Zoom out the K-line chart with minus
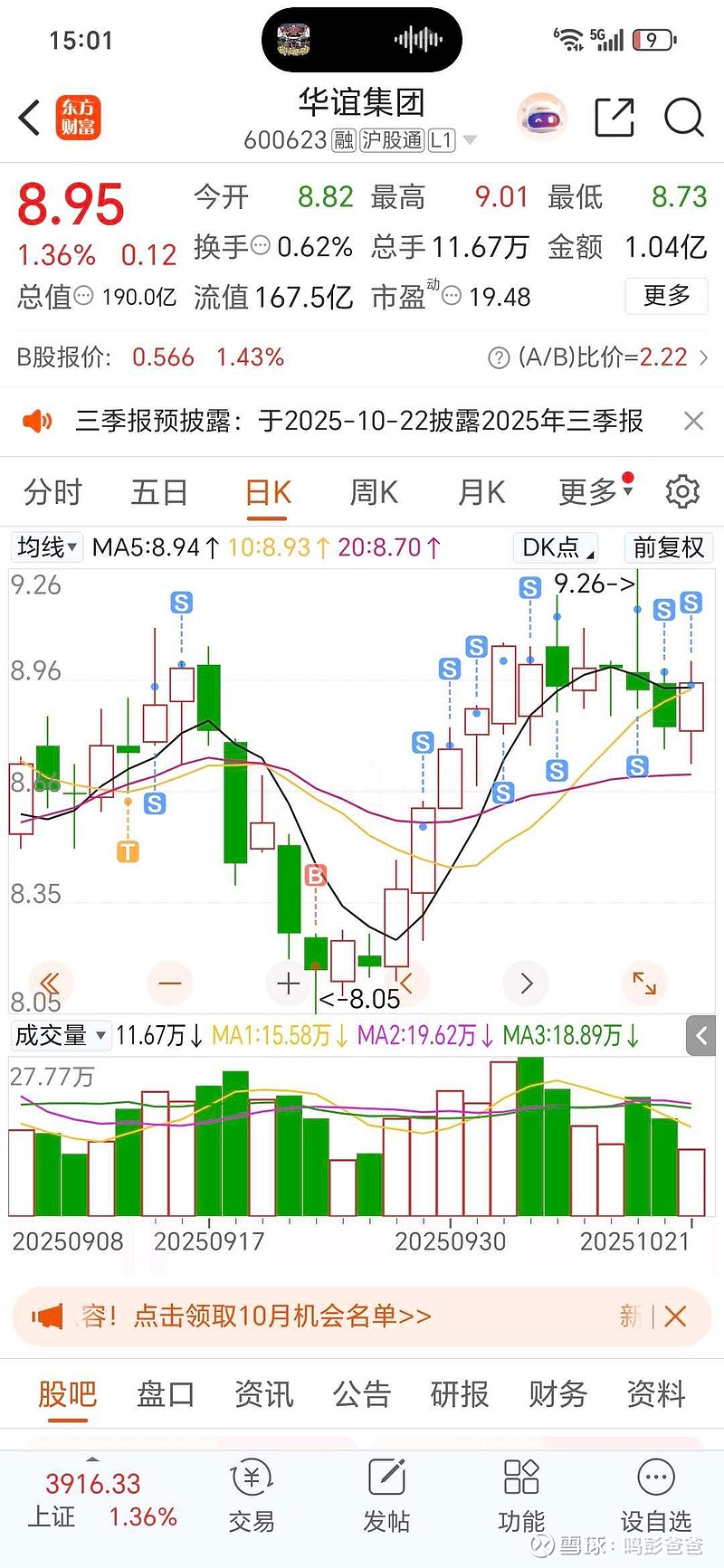This screenshot has width=724, height=1568. click(169, 984)
